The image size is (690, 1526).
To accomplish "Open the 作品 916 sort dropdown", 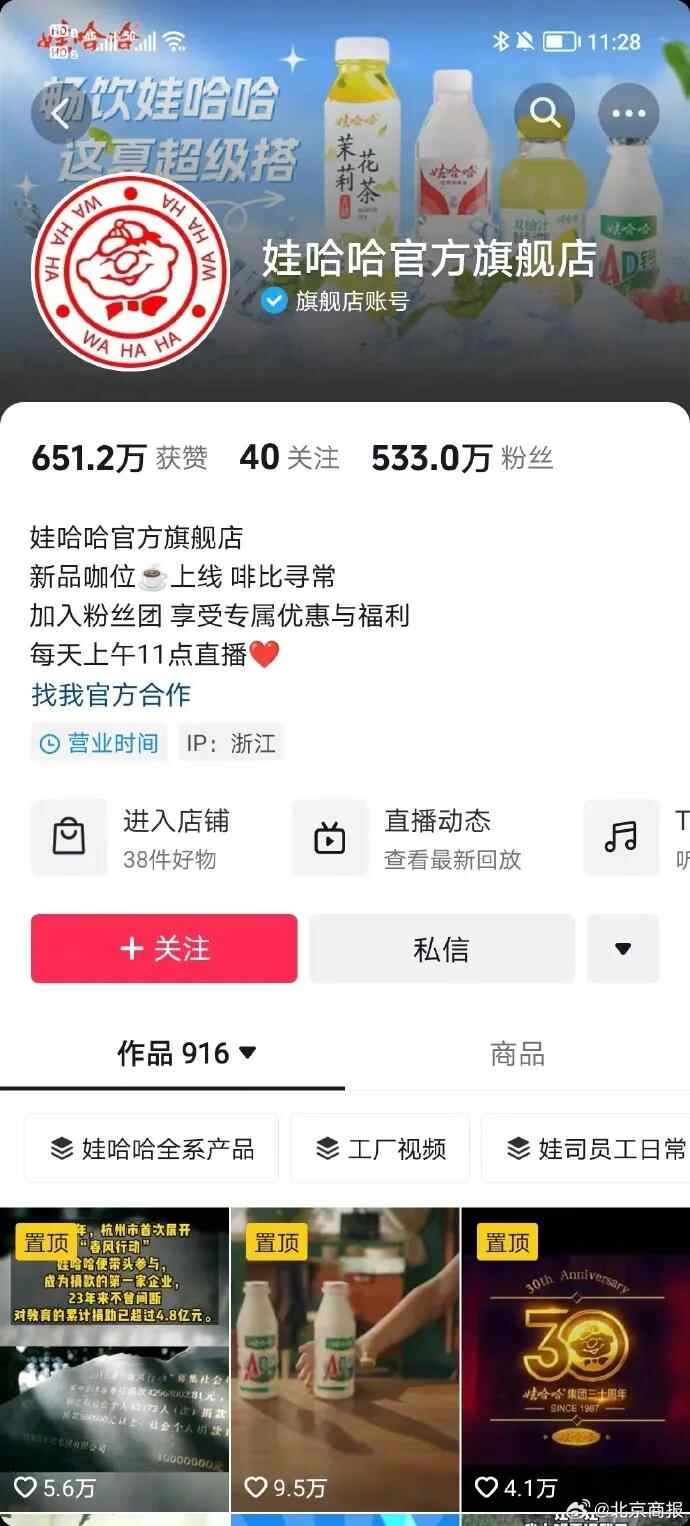I will (x=187, y=1053).
